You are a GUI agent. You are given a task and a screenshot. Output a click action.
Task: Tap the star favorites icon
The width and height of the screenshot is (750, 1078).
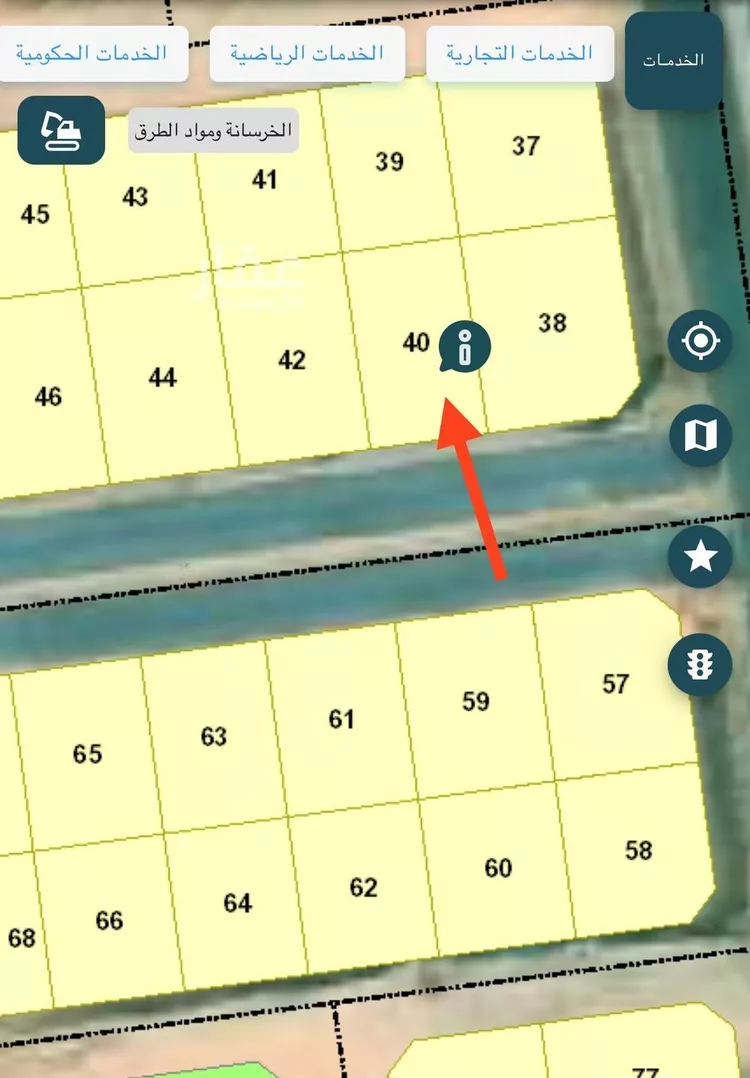(x=701, y=556)
